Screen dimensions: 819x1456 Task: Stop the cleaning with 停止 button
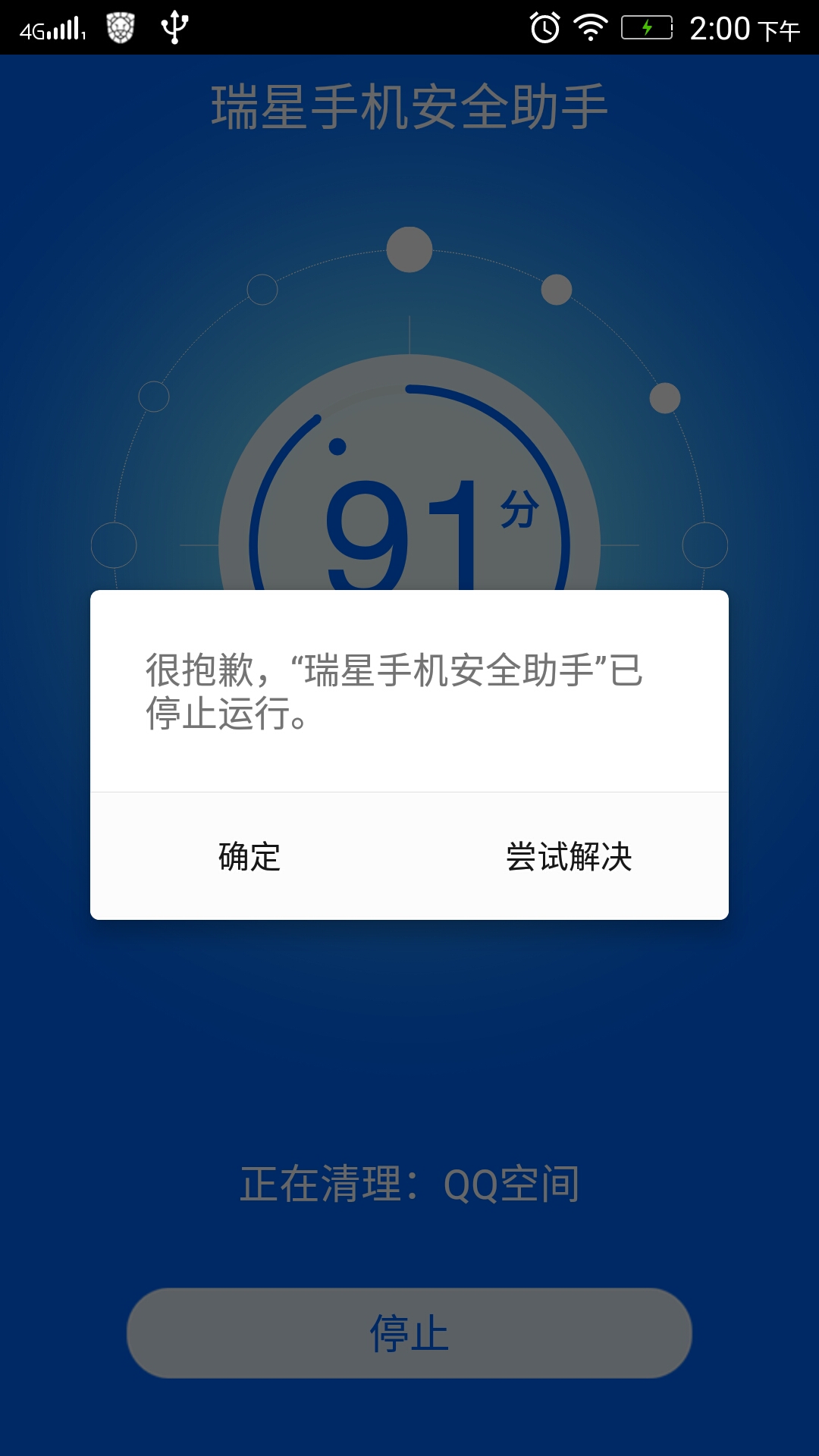tap(409, 1333)
